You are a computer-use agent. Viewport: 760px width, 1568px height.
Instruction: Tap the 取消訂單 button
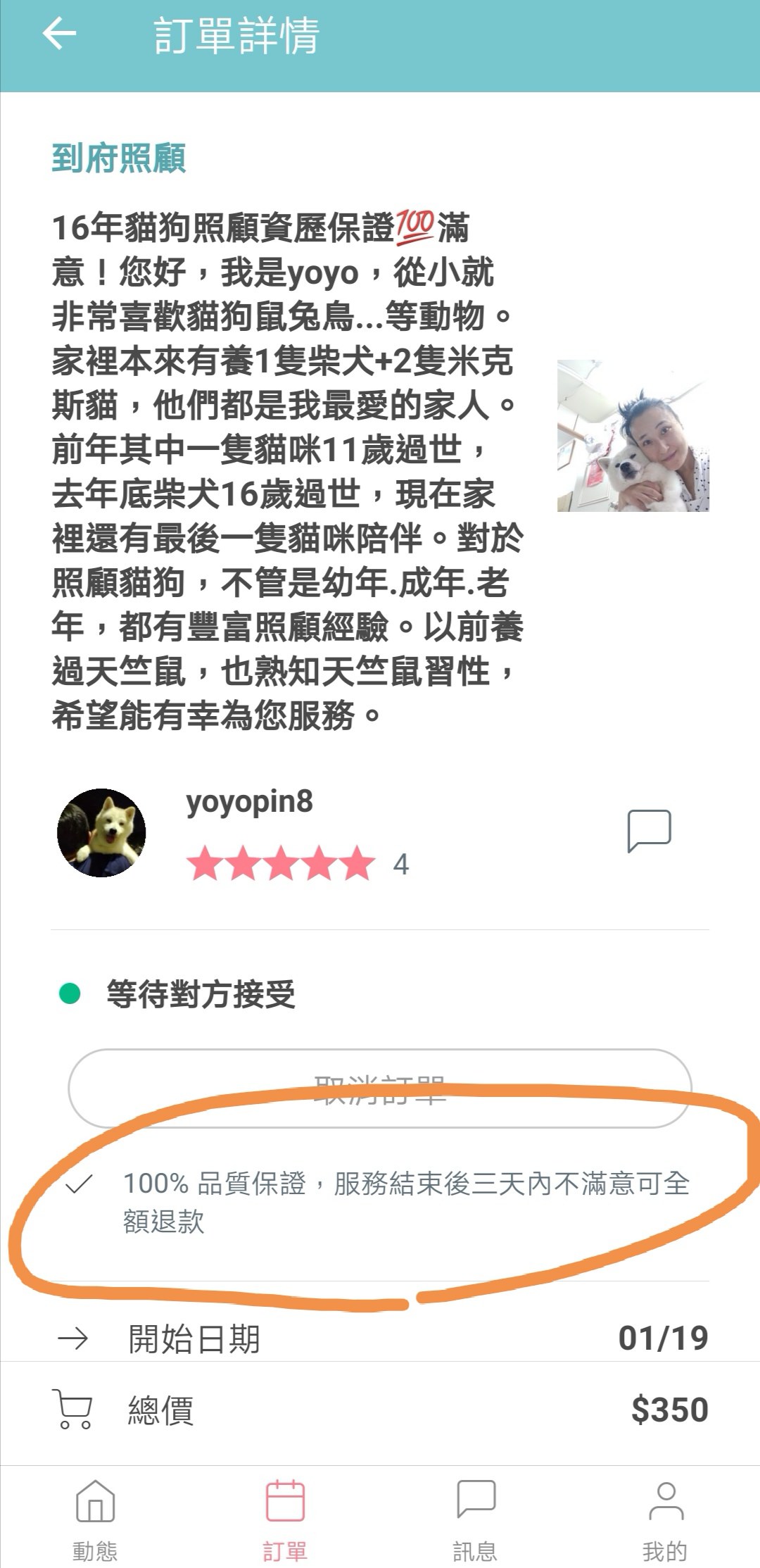pos(380,1088)
